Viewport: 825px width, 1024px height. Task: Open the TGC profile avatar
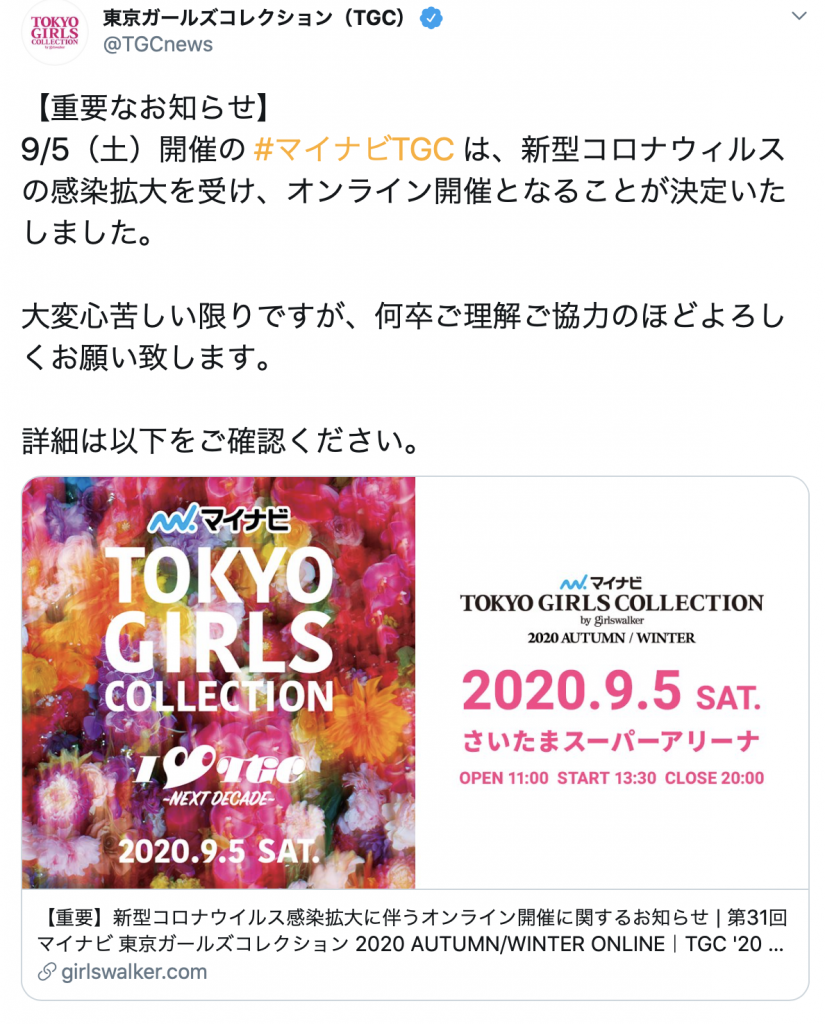(x=55, y=33)
